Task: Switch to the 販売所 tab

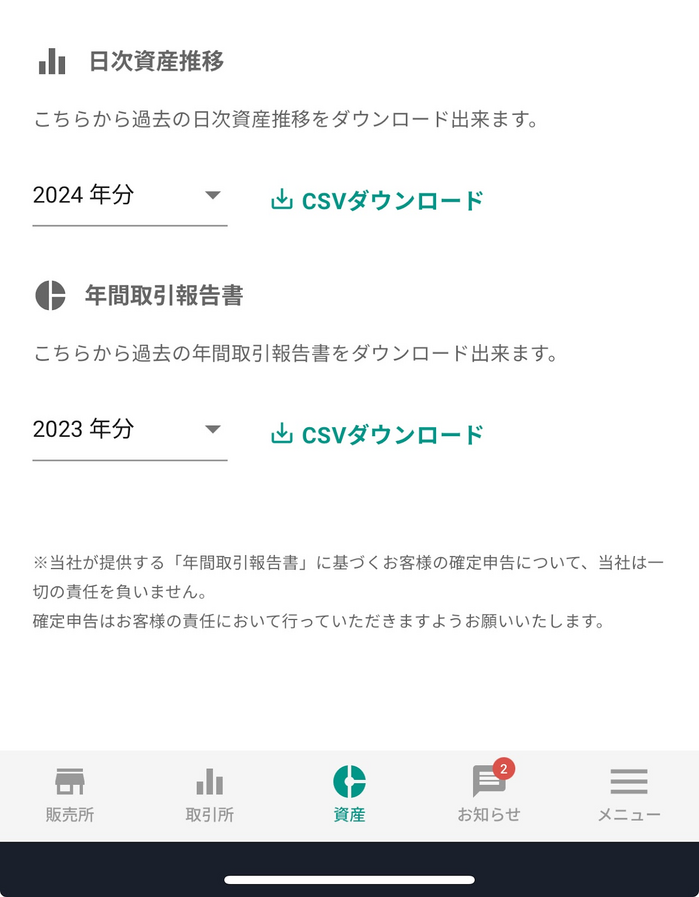Action: (70, 795)
